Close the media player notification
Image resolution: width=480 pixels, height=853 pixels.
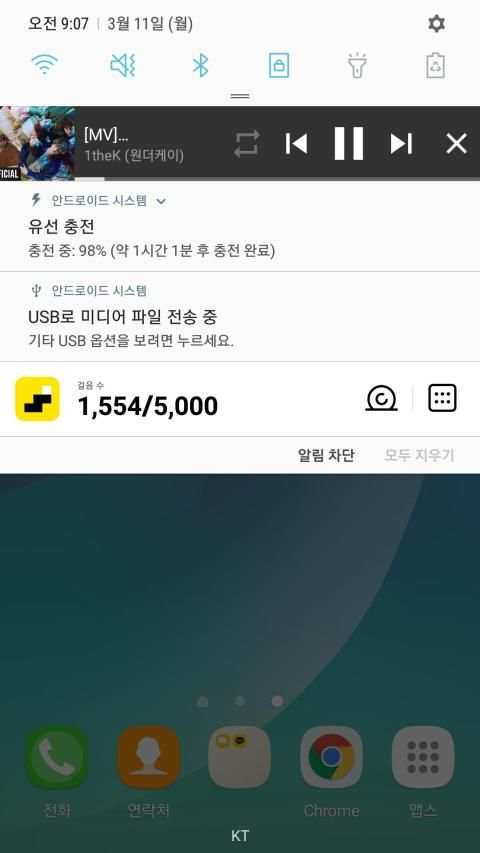[456, 144]
